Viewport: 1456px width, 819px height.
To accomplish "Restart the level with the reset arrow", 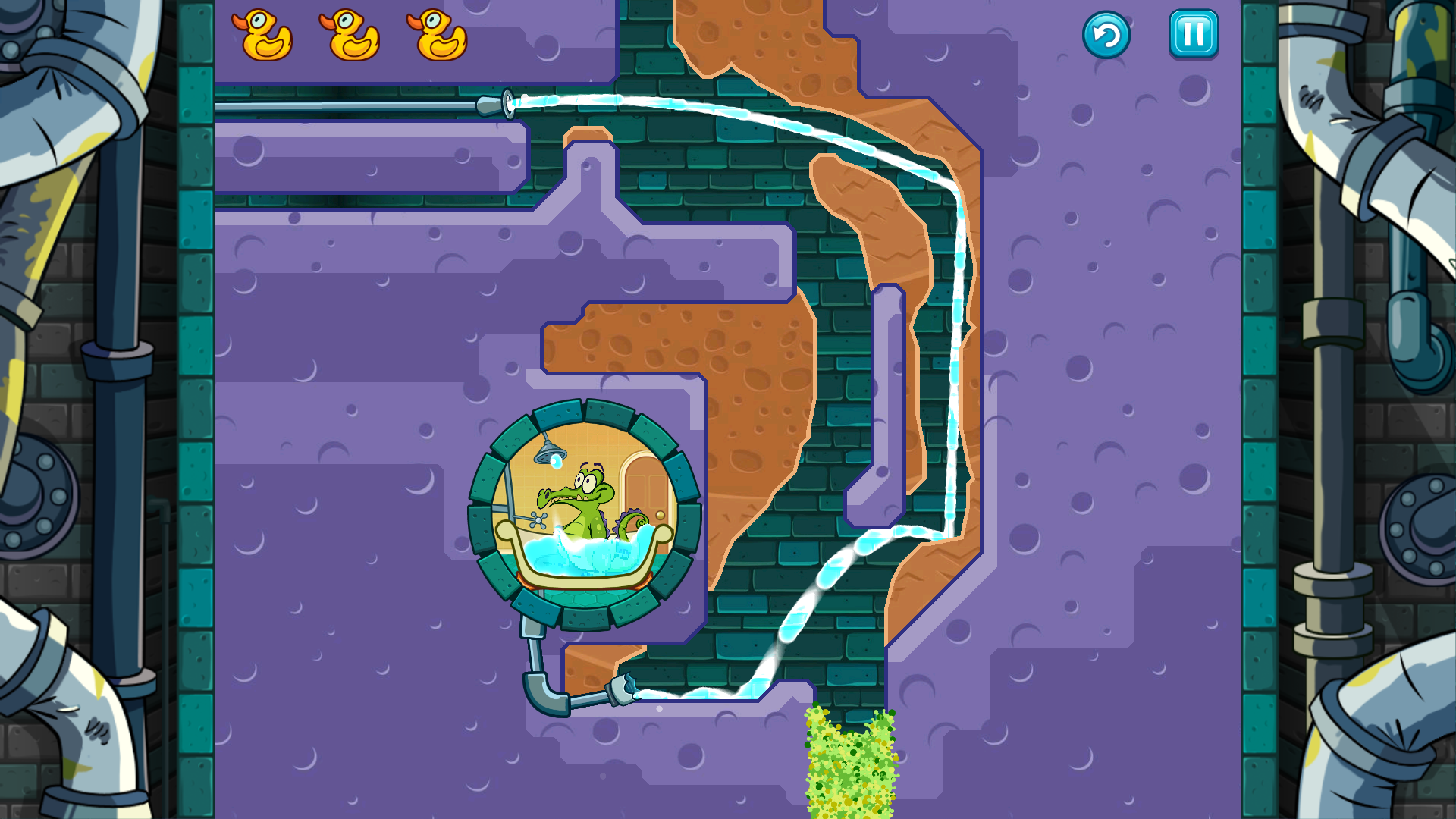I will (x=1106, y=35).
